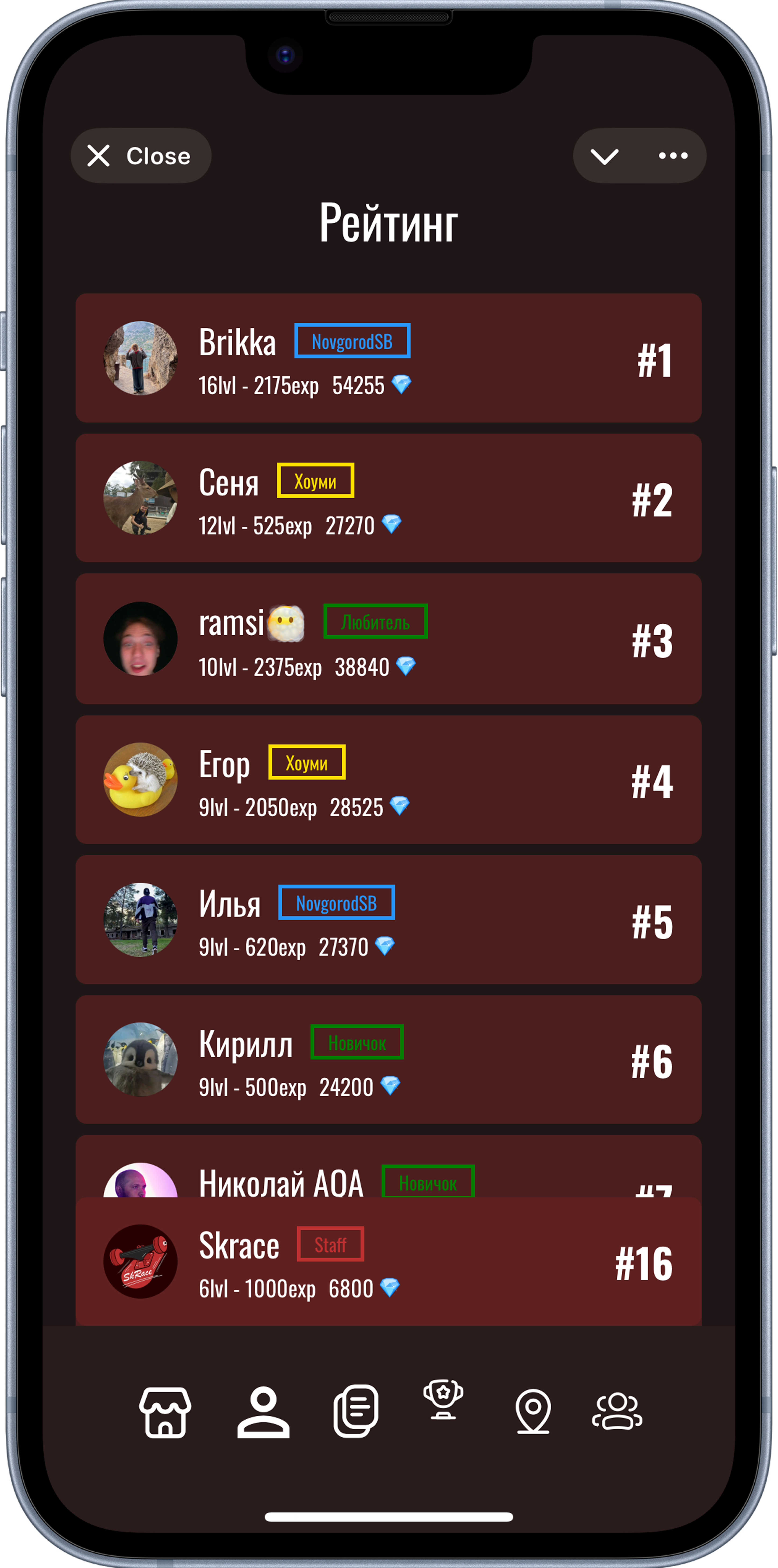Expand Brikka's leaderboard entry

(389, 358)
